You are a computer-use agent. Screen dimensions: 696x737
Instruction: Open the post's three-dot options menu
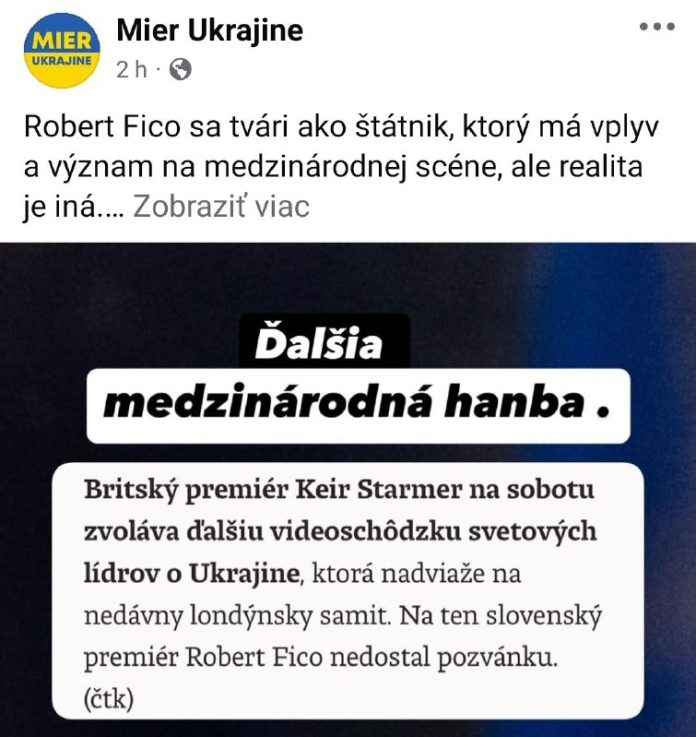click(x=657, y=27)
